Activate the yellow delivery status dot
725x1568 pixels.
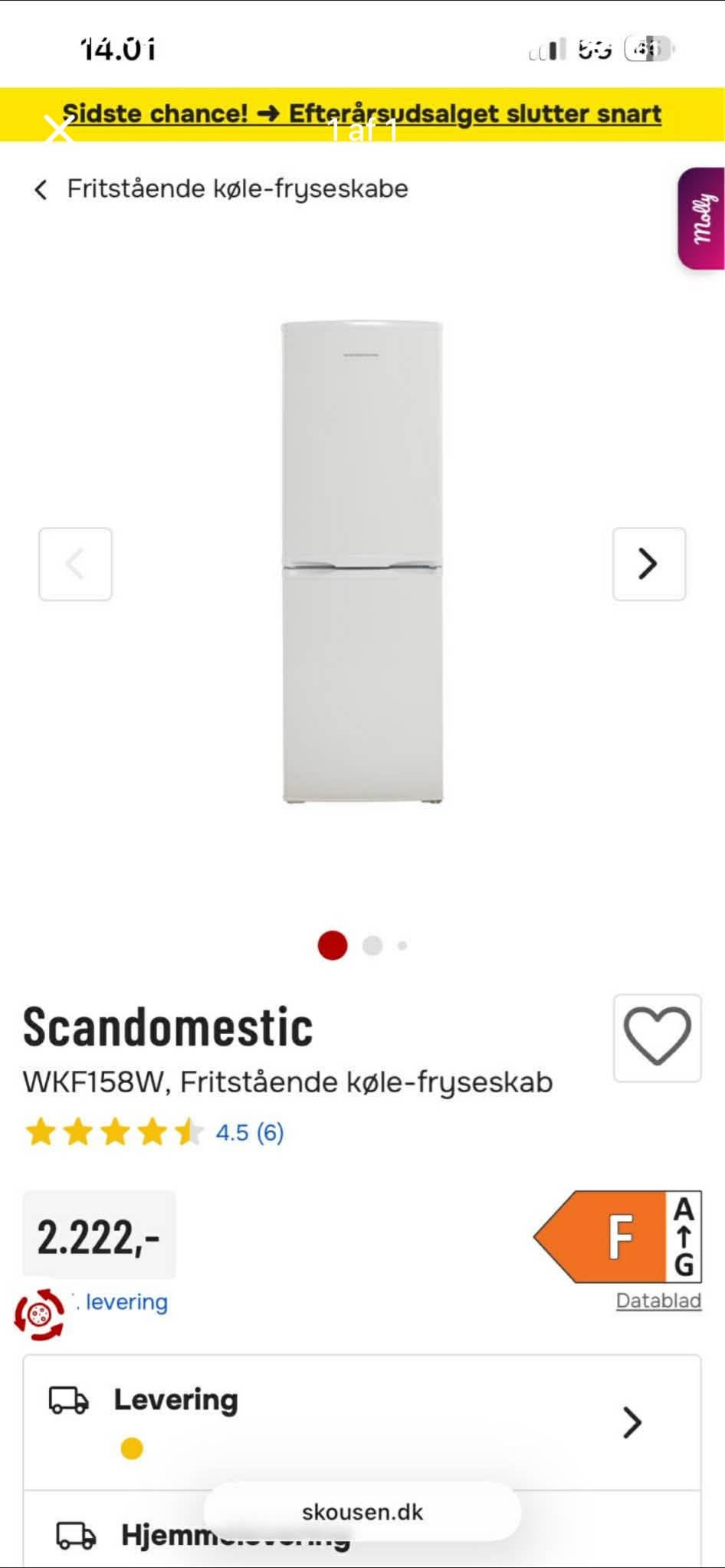click(x=132, y=1447)
